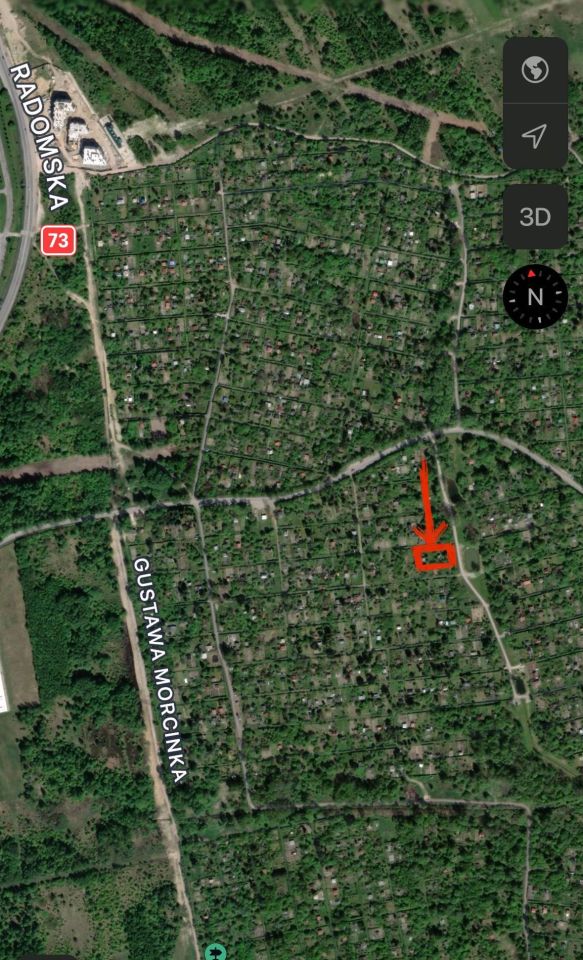583x960 pixels.
Task: Tap the compass to face north
Action: pos(535,297)
